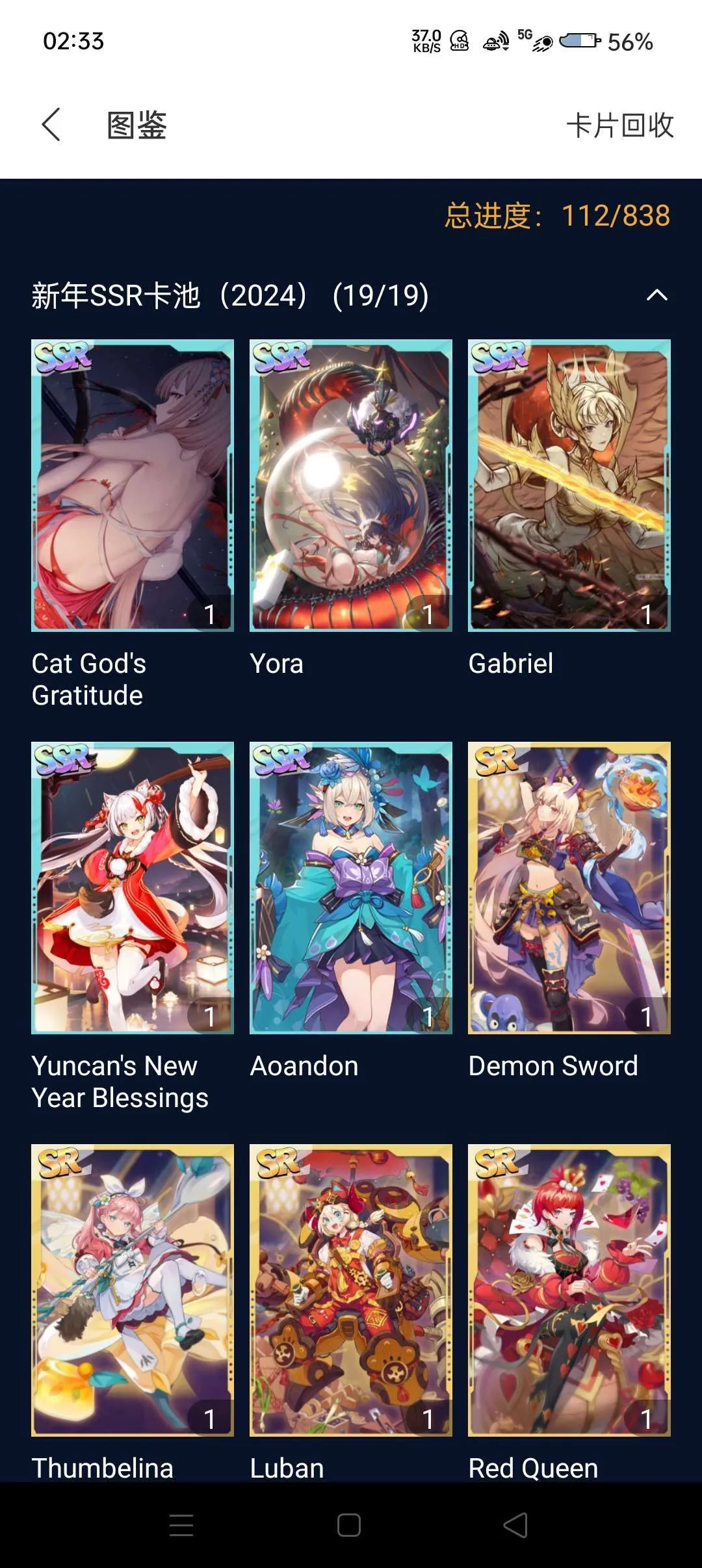This screenshot has width=702, height=1568.
Task: Collapse the 新年SSR卡池 (2024) section
Action: (x=656, y=295)
